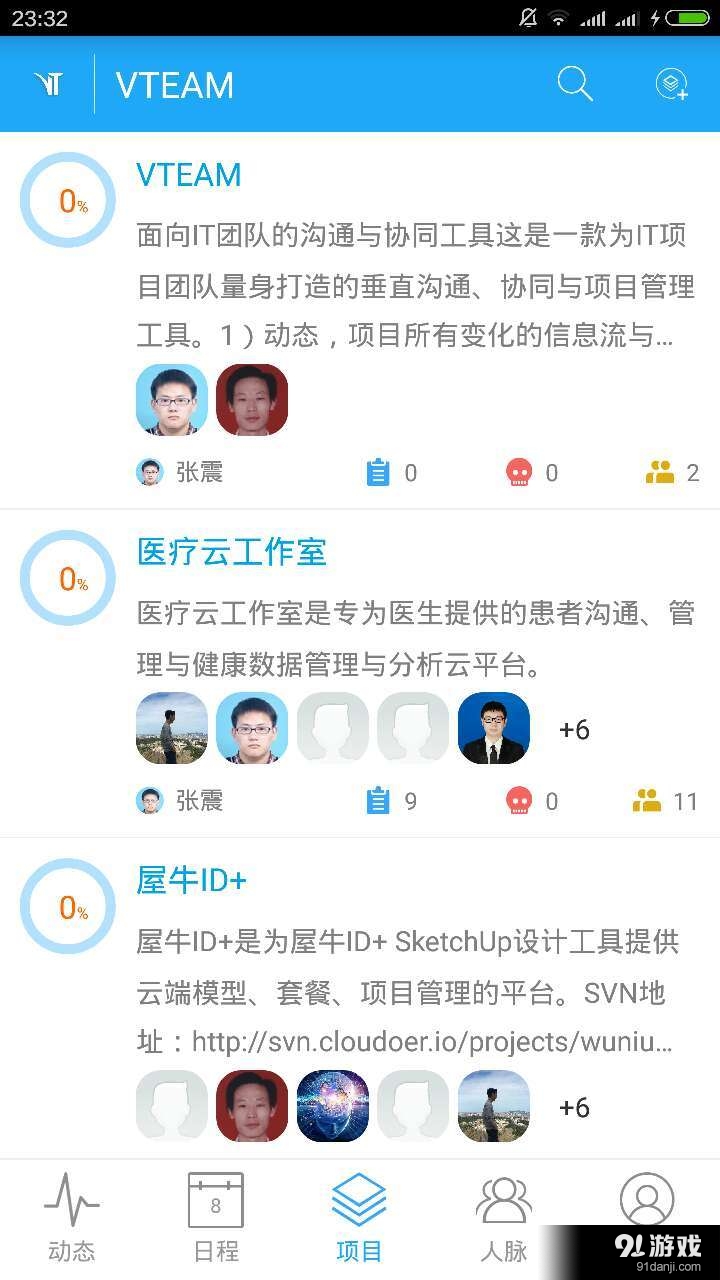This screenshot has height=1280, width=720.
Task: Expand the +6 extra avatars on 屋牛ID+ card
Action: (x=574, y=1107)
